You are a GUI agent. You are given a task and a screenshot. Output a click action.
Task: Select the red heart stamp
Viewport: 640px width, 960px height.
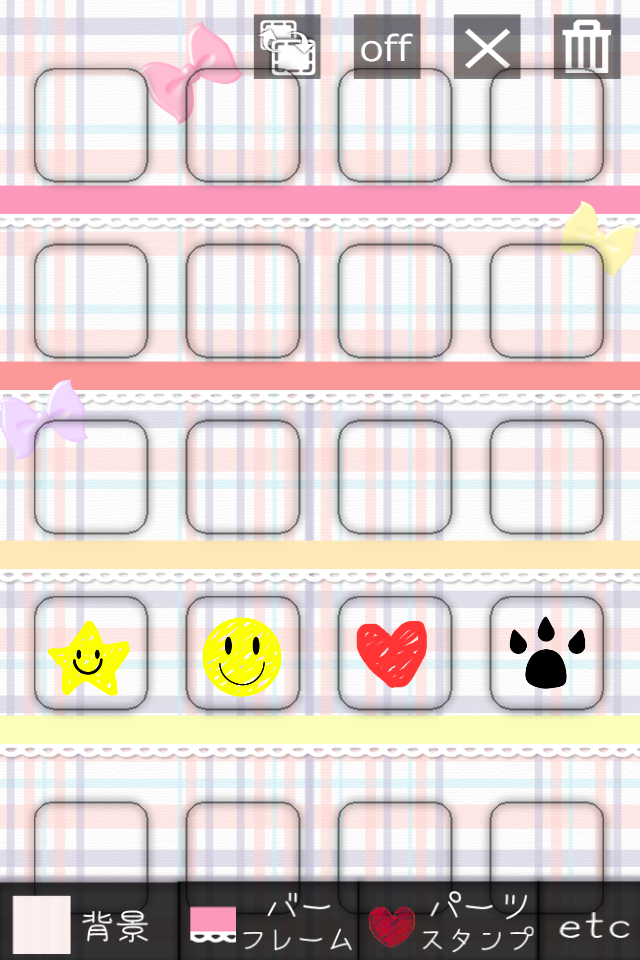tap(392, 653)
